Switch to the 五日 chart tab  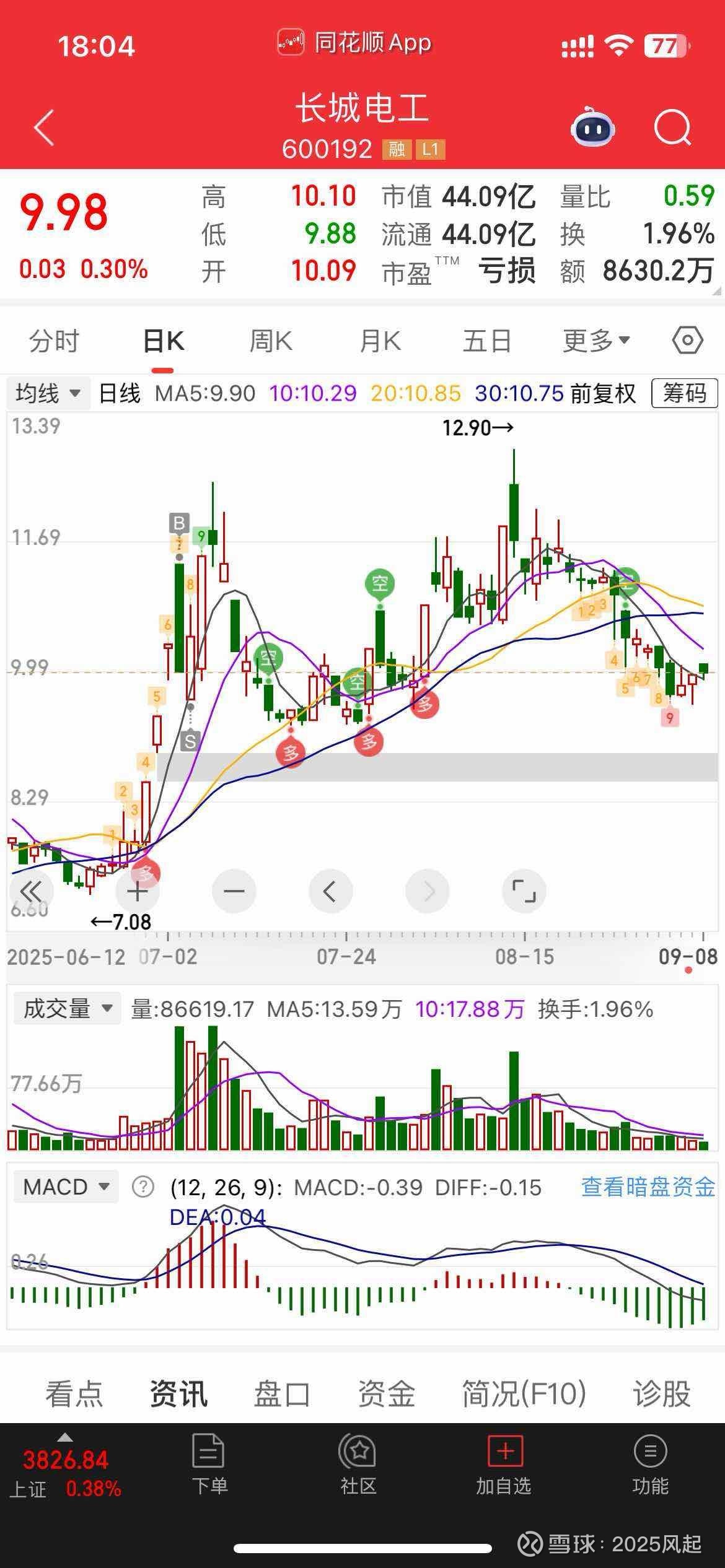click(x=487, y=341)
